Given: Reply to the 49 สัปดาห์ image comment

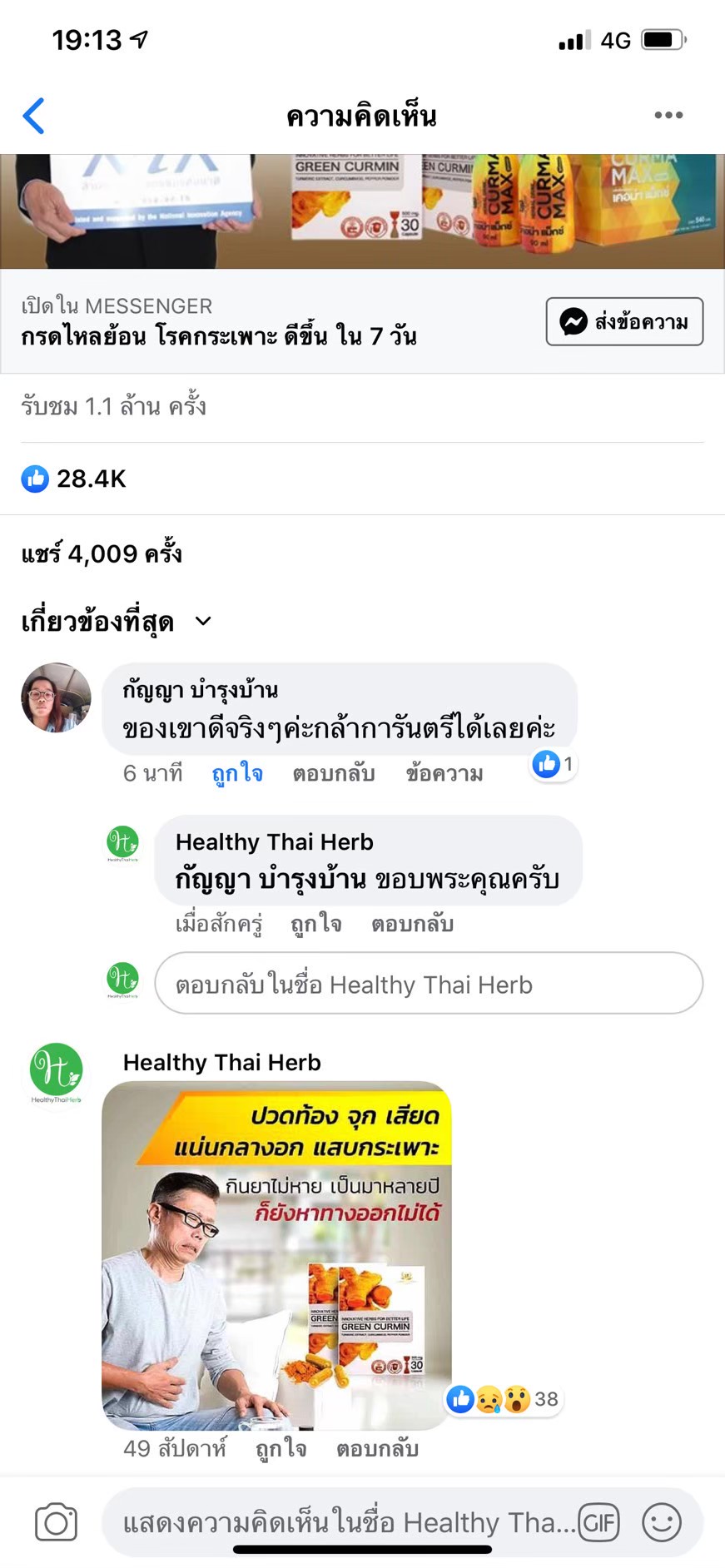Looking at the screenshot, I should (377, 1449).
